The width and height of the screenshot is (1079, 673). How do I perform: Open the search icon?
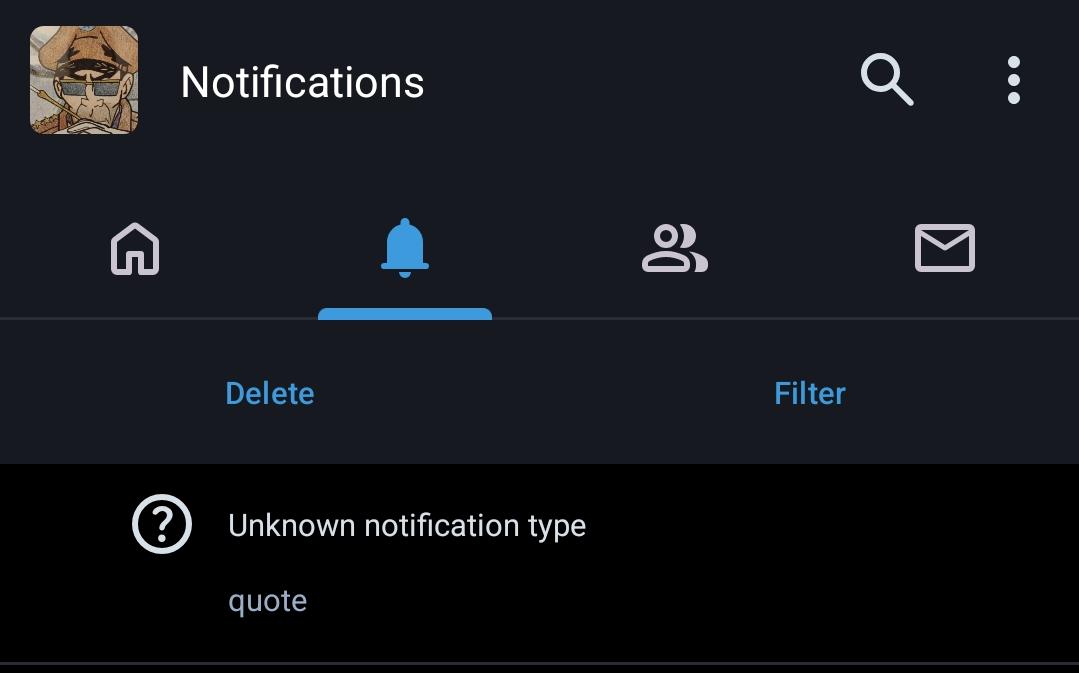click(x=886, y=80)
